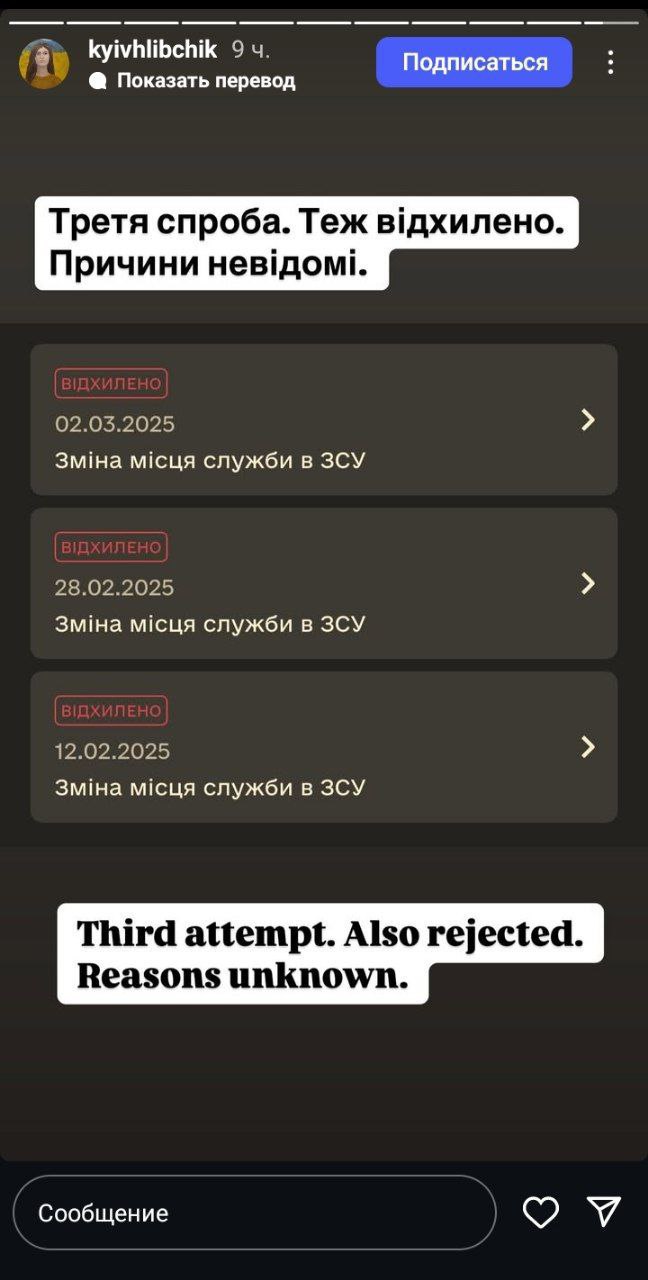Show translation of the story
This screenshot has height=1280, width=648.
pos(193,81)
